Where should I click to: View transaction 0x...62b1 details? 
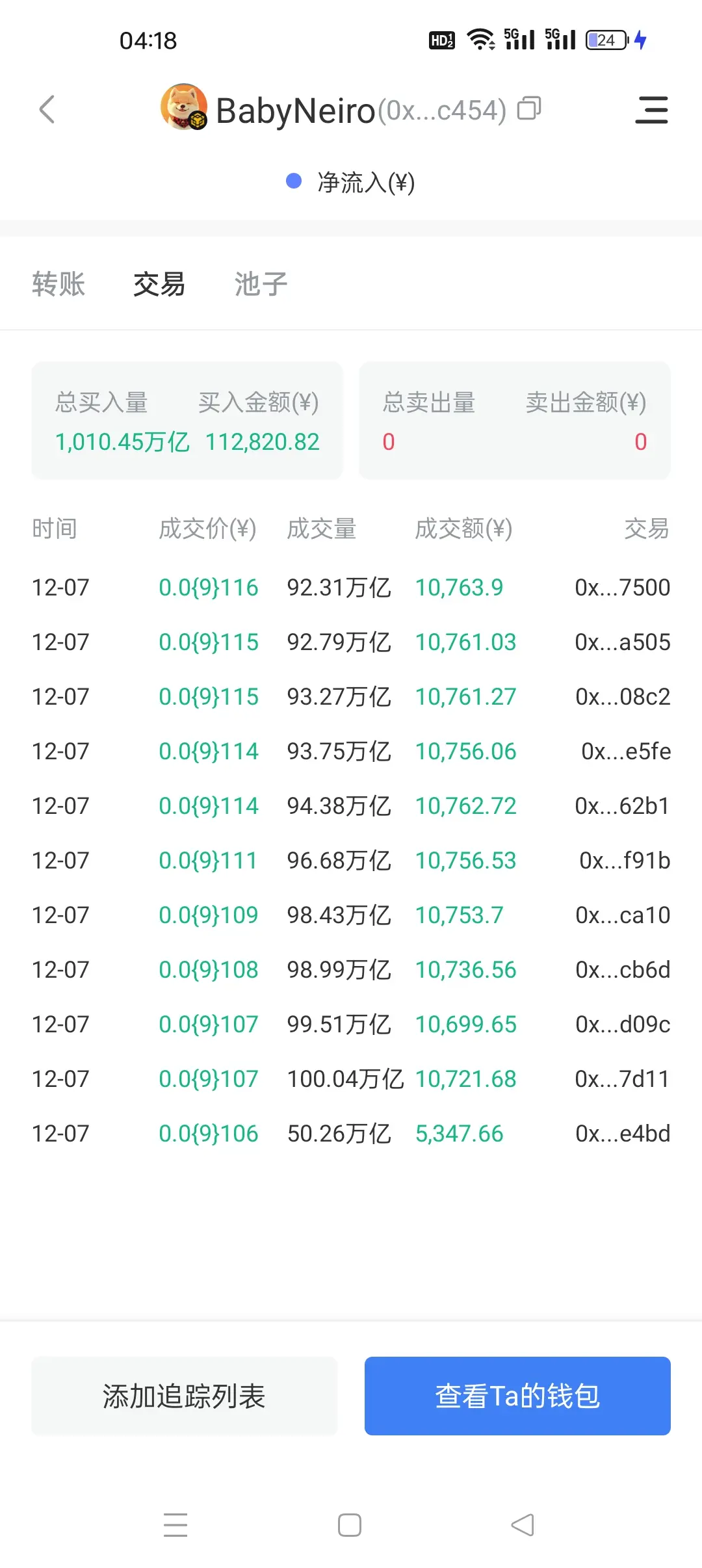coord(622,806)
